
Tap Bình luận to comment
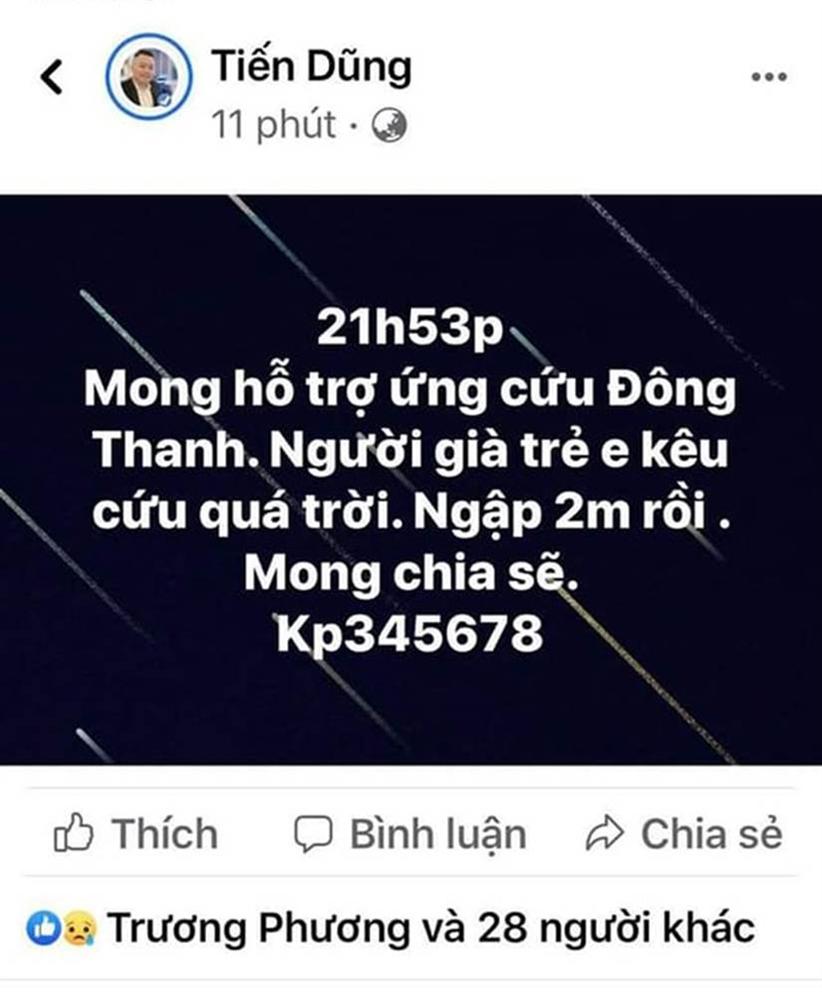pos(410,833)
